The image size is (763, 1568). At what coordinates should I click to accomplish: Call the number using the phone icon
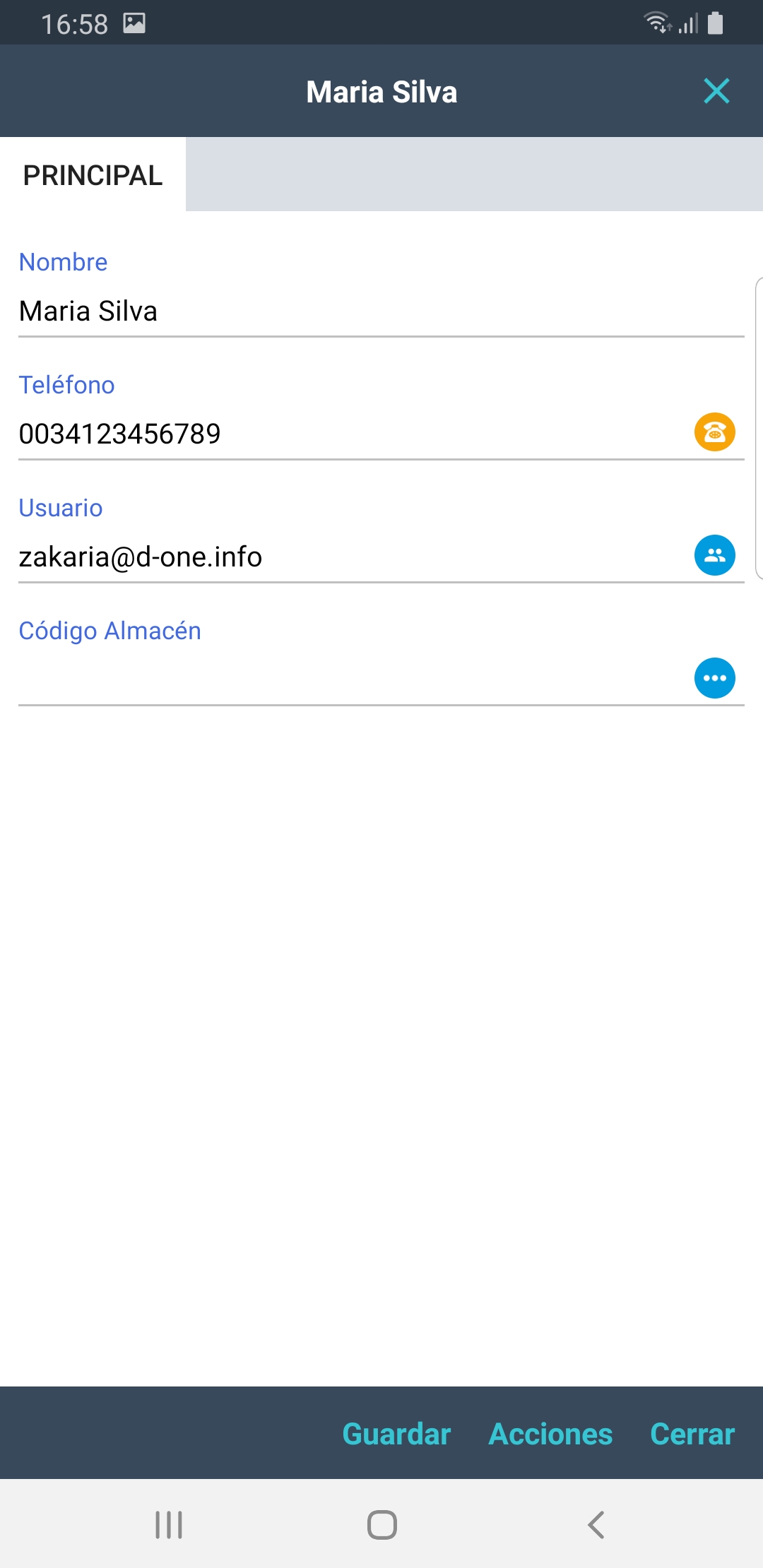(x=714, y=432)
